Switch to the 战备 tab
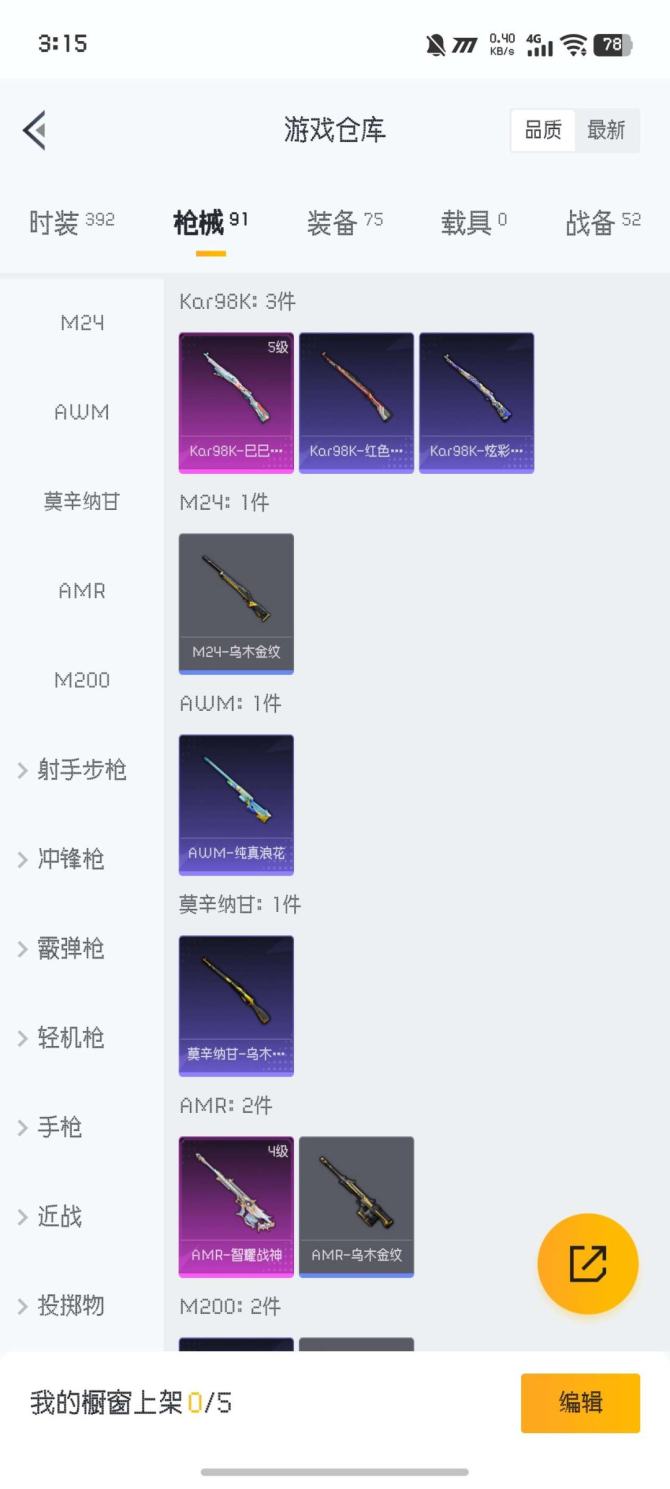 point(602,223)
